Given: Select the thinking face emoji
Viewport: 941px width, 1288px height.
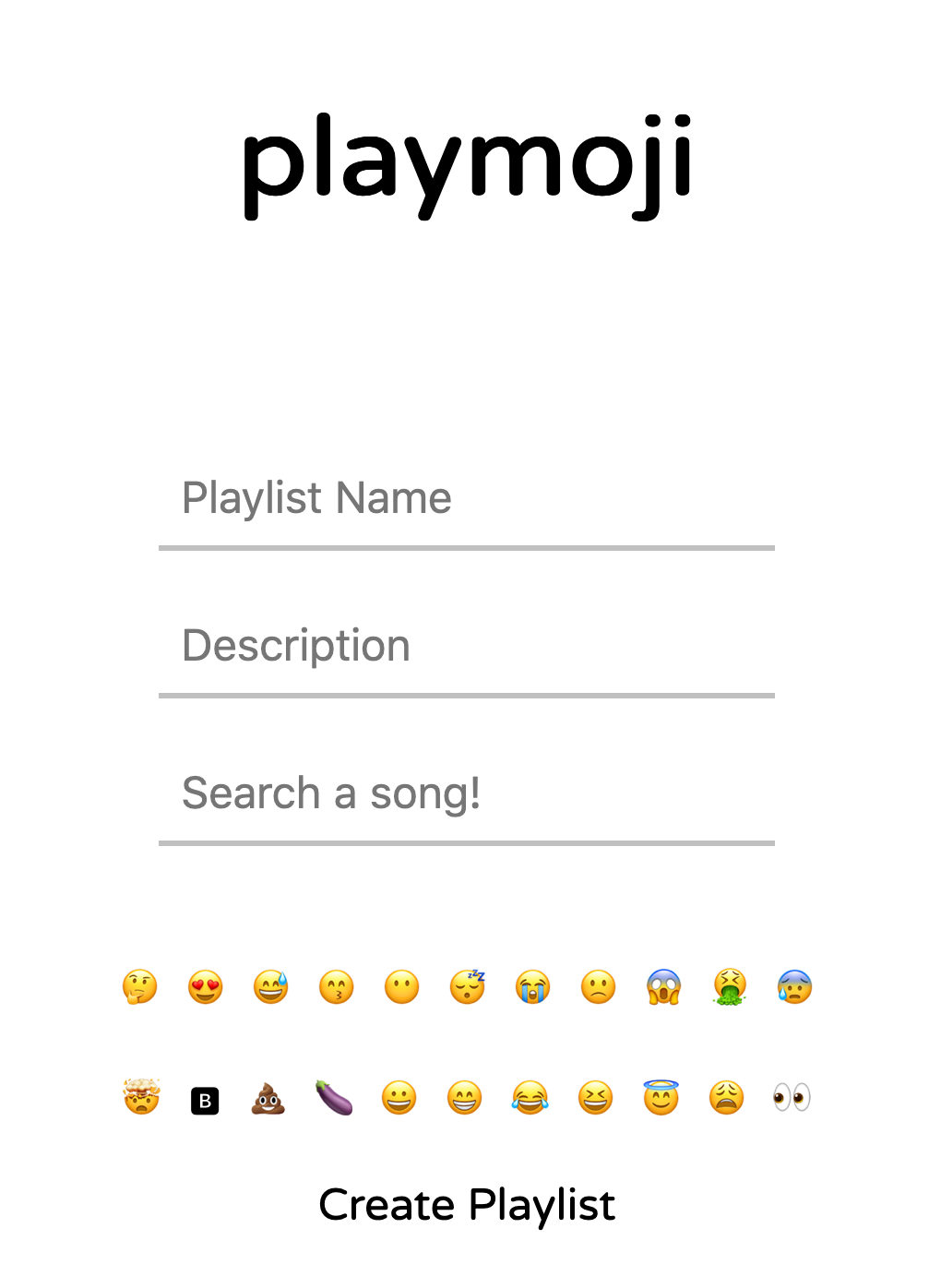Looking at the screenshot, I should pos(140,987).
